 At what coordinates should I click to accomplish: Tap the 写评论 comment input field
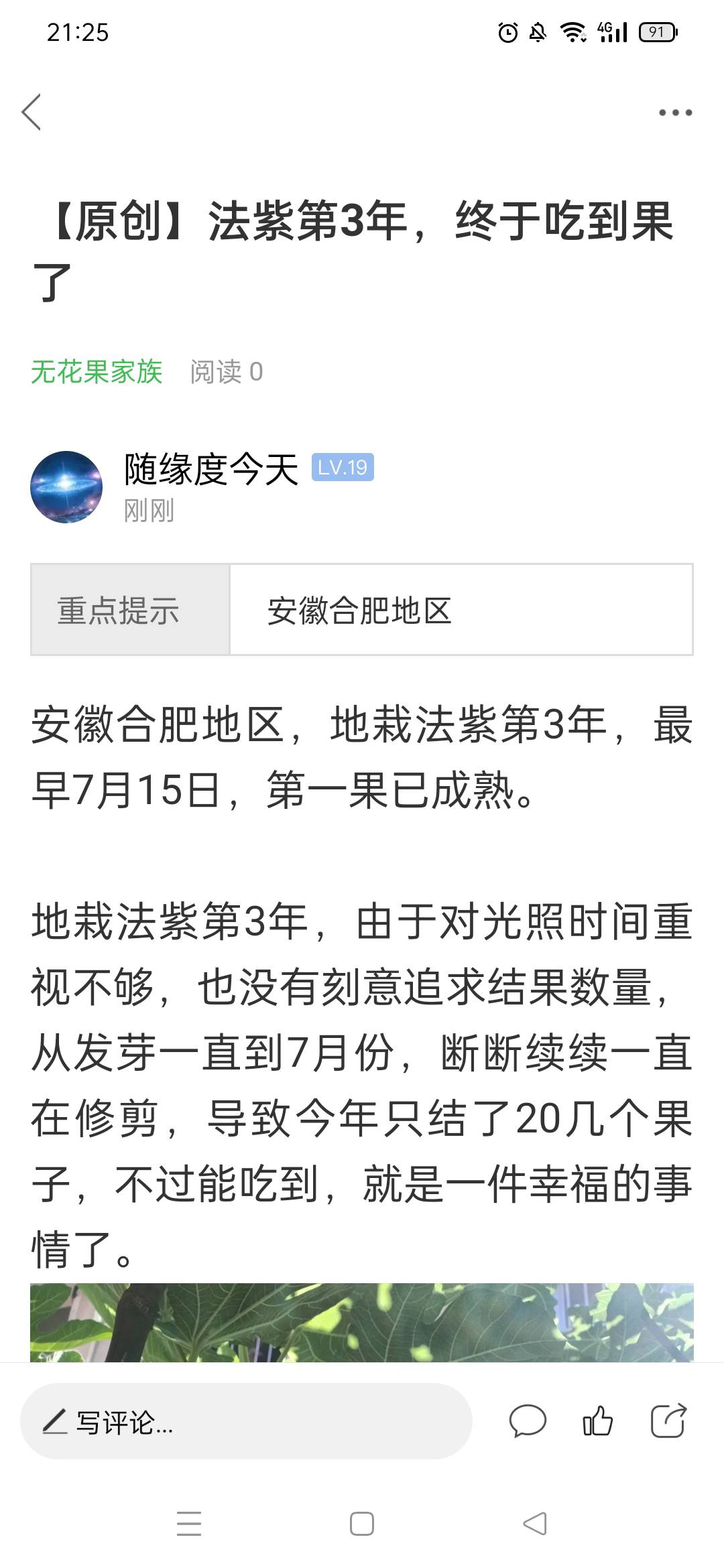click(246, 1421)
